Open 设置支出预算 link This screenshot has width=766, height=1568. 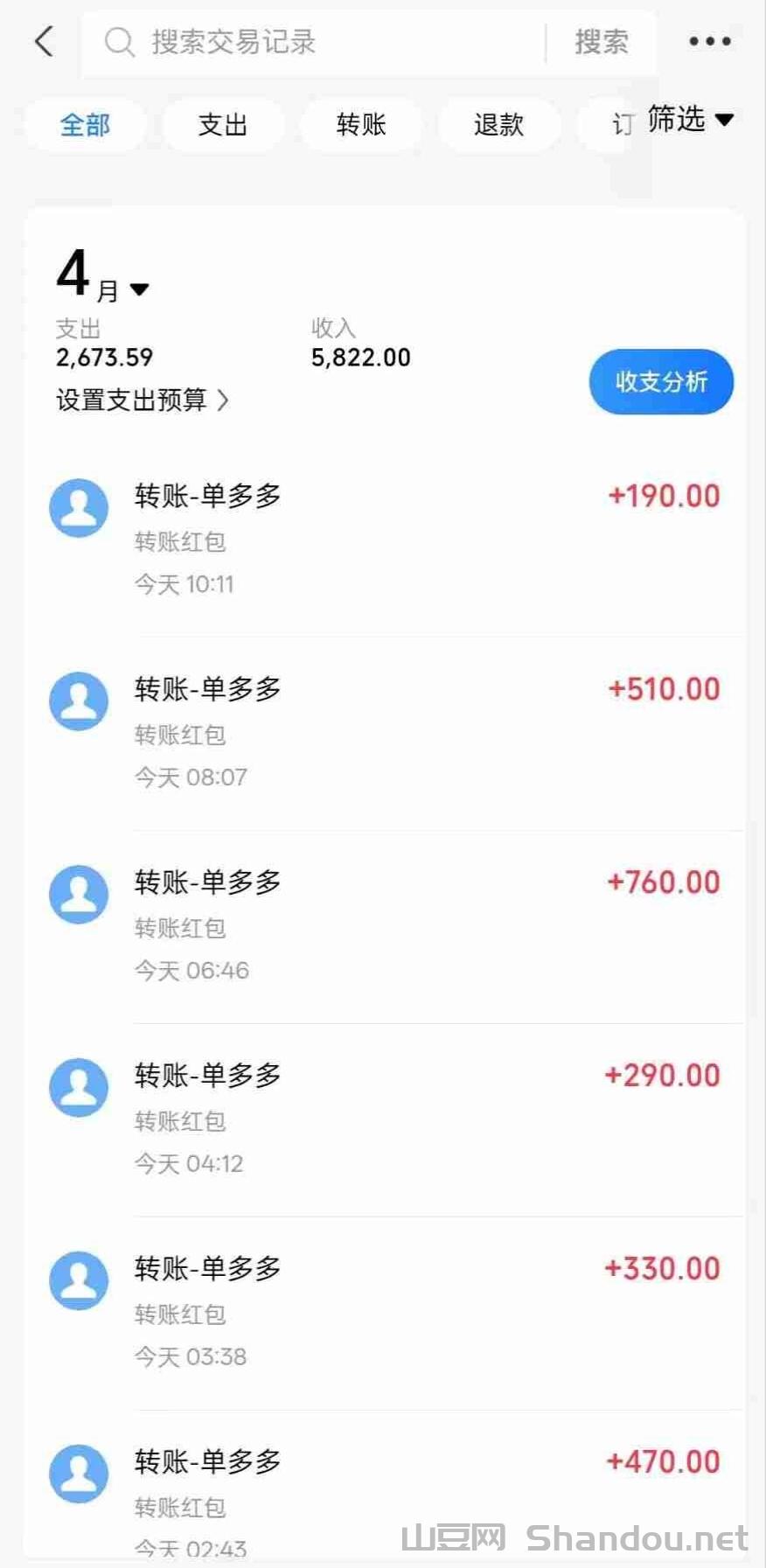click(x=142, y=401)
